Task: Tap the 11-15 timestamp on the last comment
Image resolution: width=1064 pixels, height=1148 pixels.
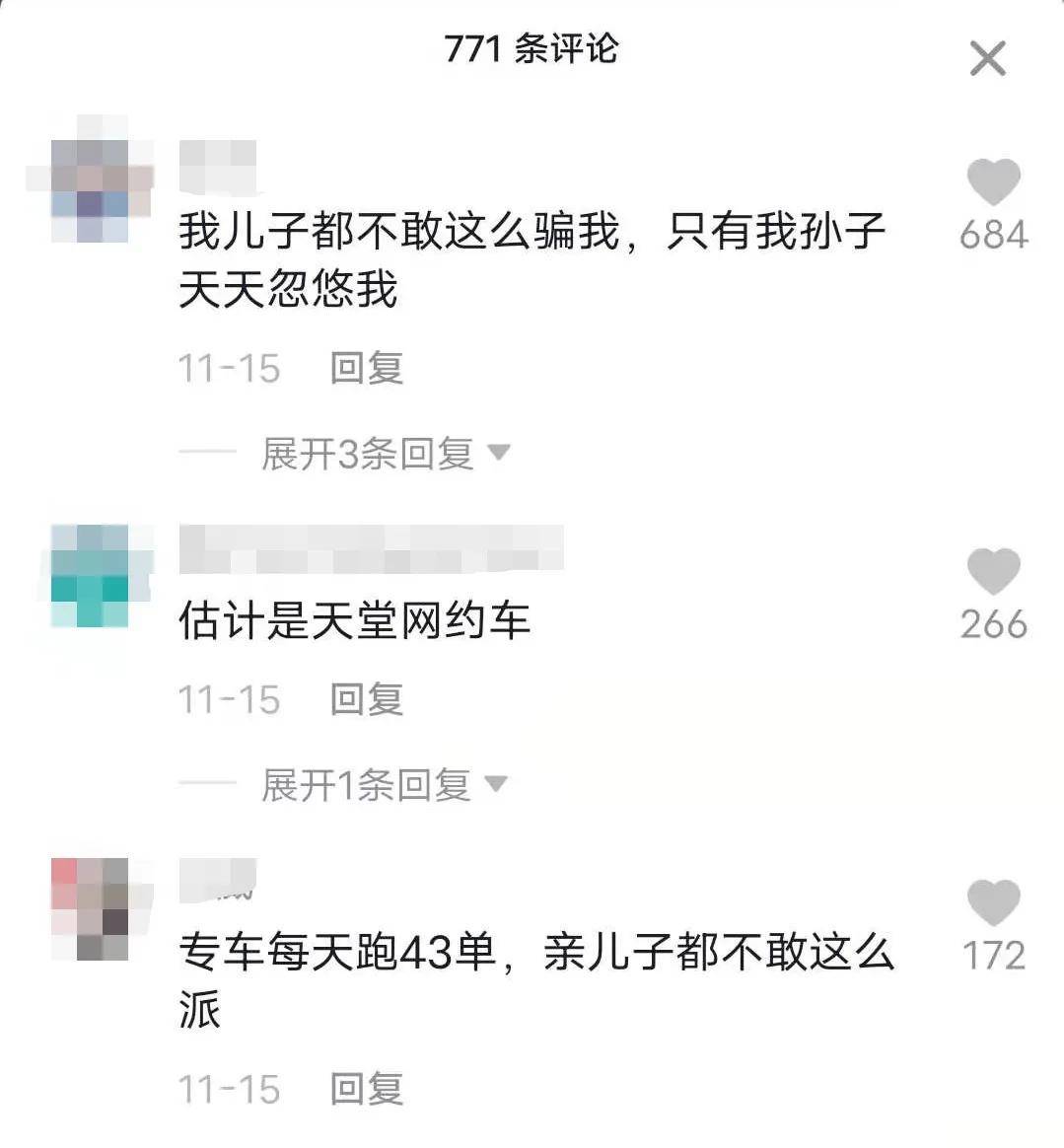Action: tap(227, 1089)
